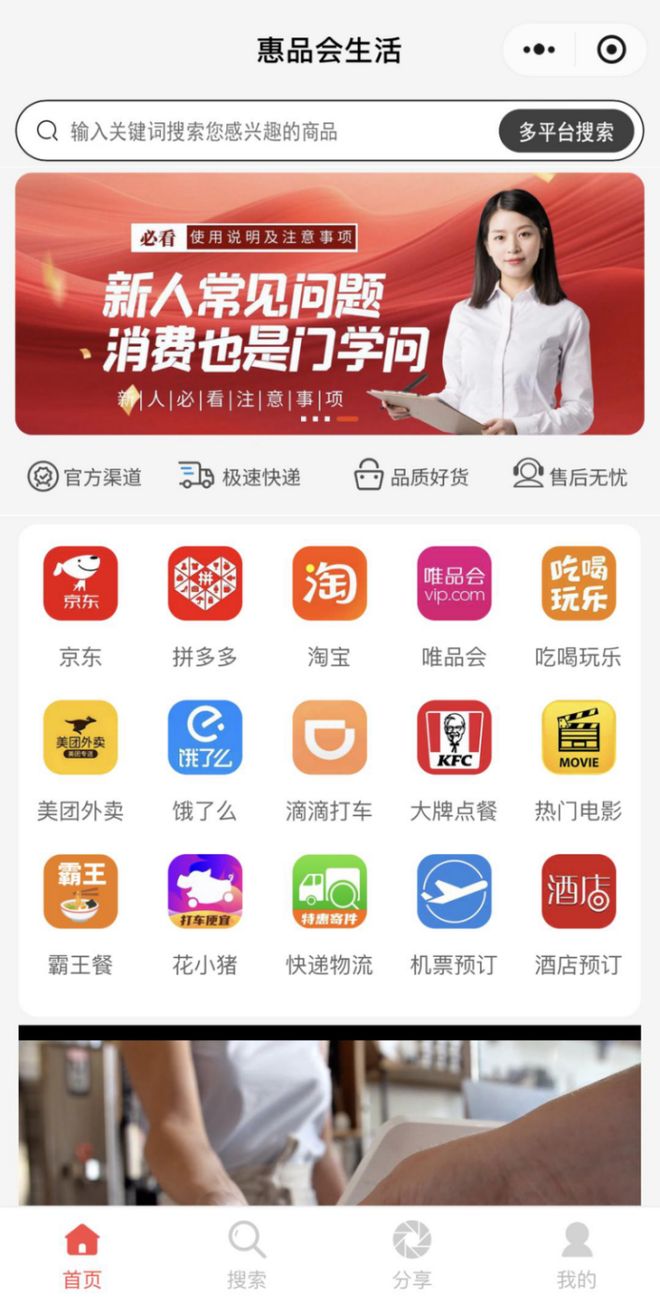Close the mini program via the circle icon
Screen dimensions: 660x1304
(610, 50)
